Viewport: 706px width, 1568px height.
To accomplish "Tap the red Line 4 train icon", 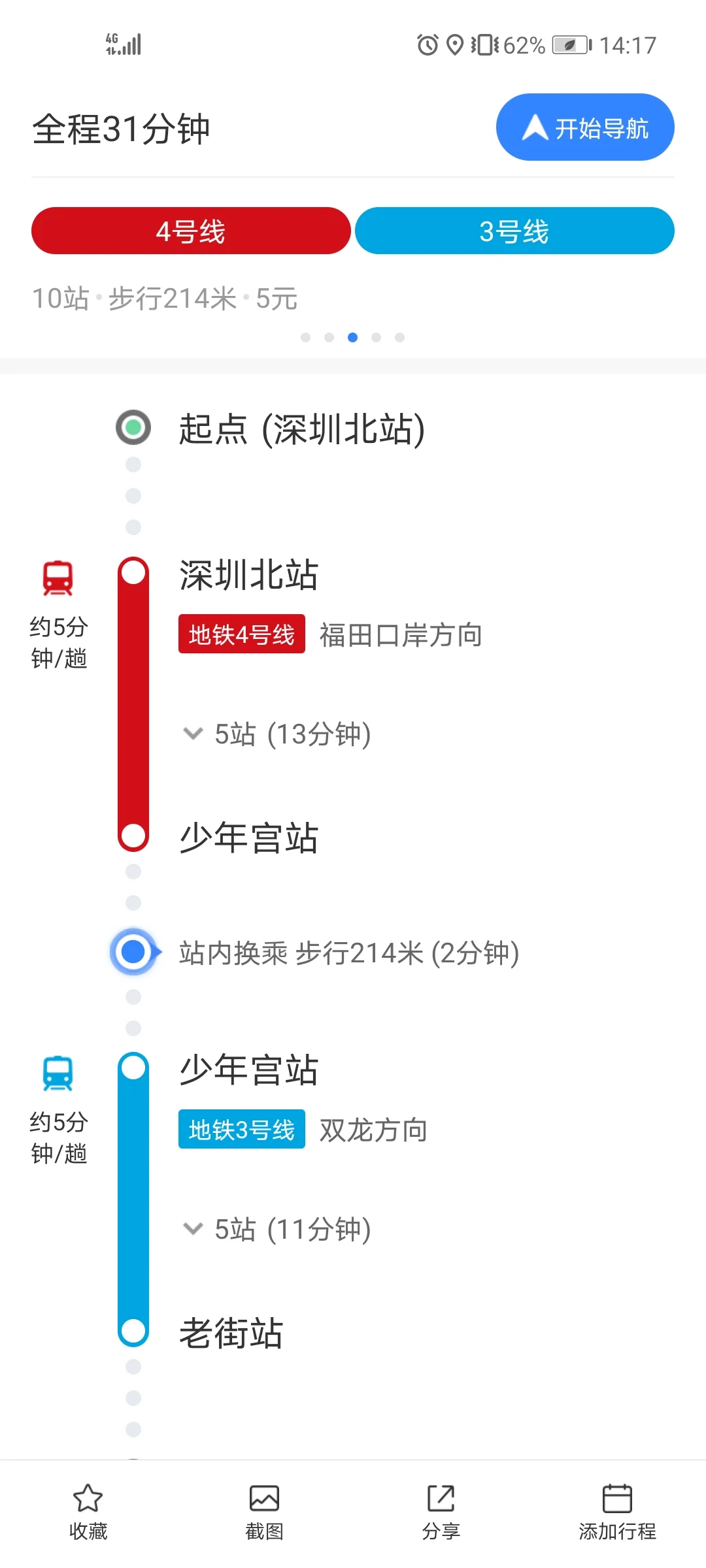I will tap(58, 576).
